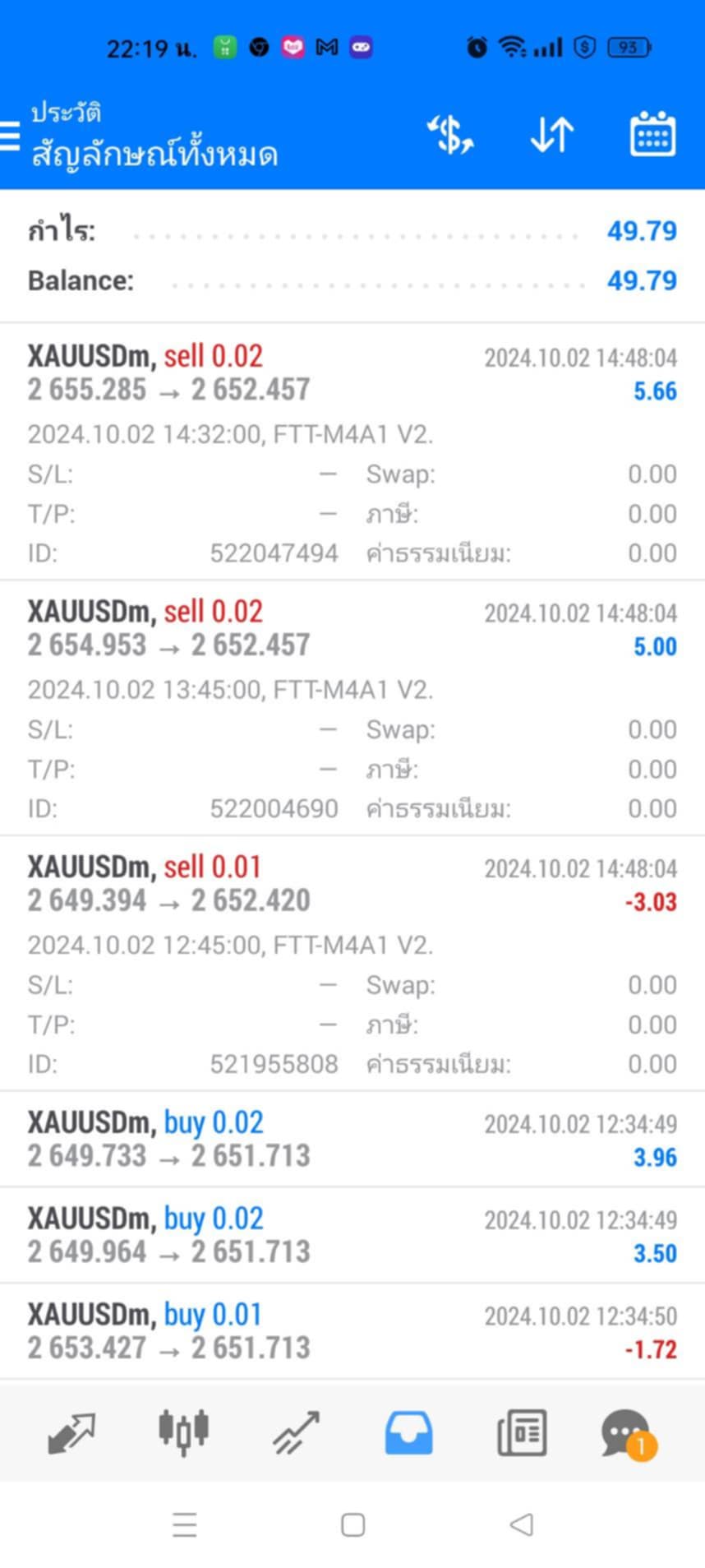This screenshot has height=1568, width=705.
Task: Select the History inbox tab
Action: [408, 1433]
